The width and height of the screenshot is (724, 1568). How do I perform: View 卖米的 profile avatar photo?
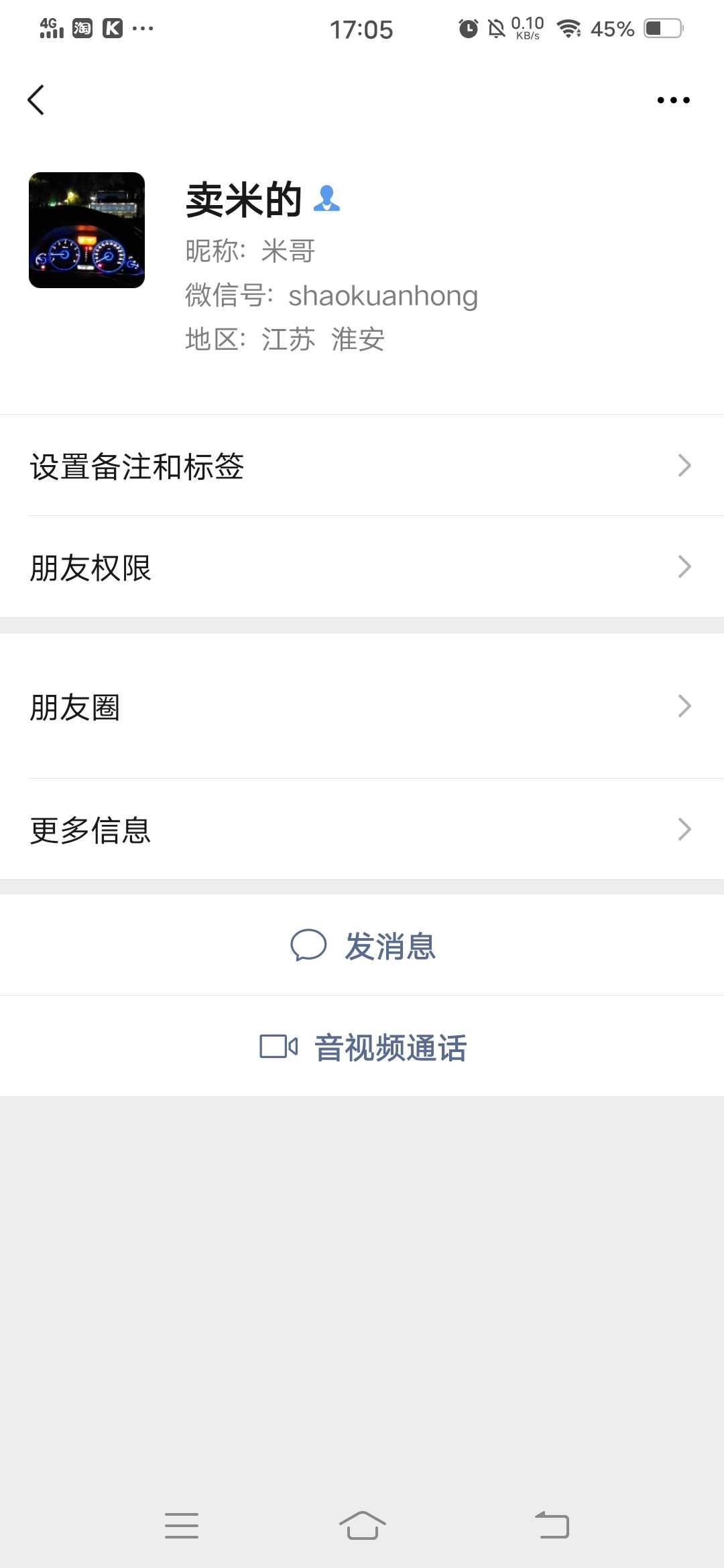(86, 230)
